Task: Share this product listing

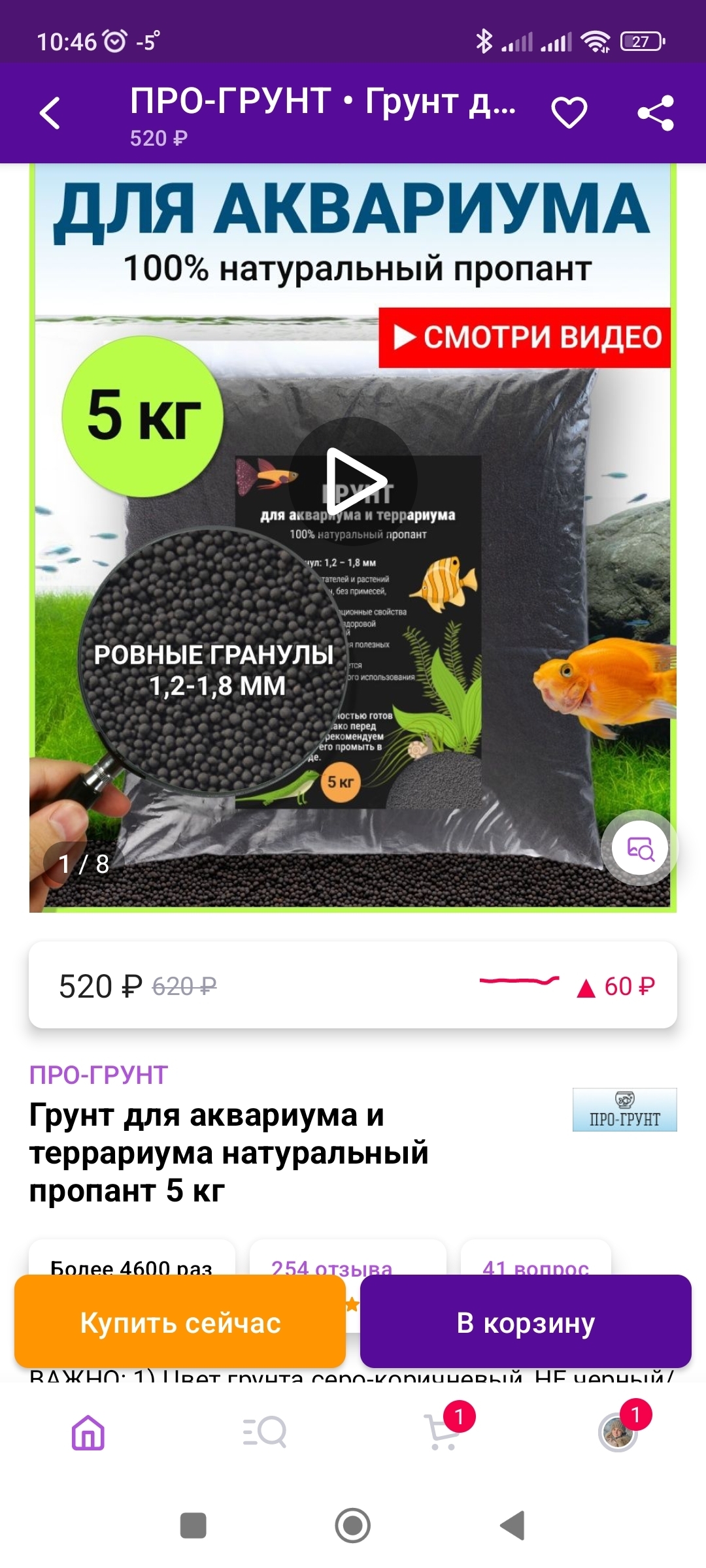Action: (656, 113)
